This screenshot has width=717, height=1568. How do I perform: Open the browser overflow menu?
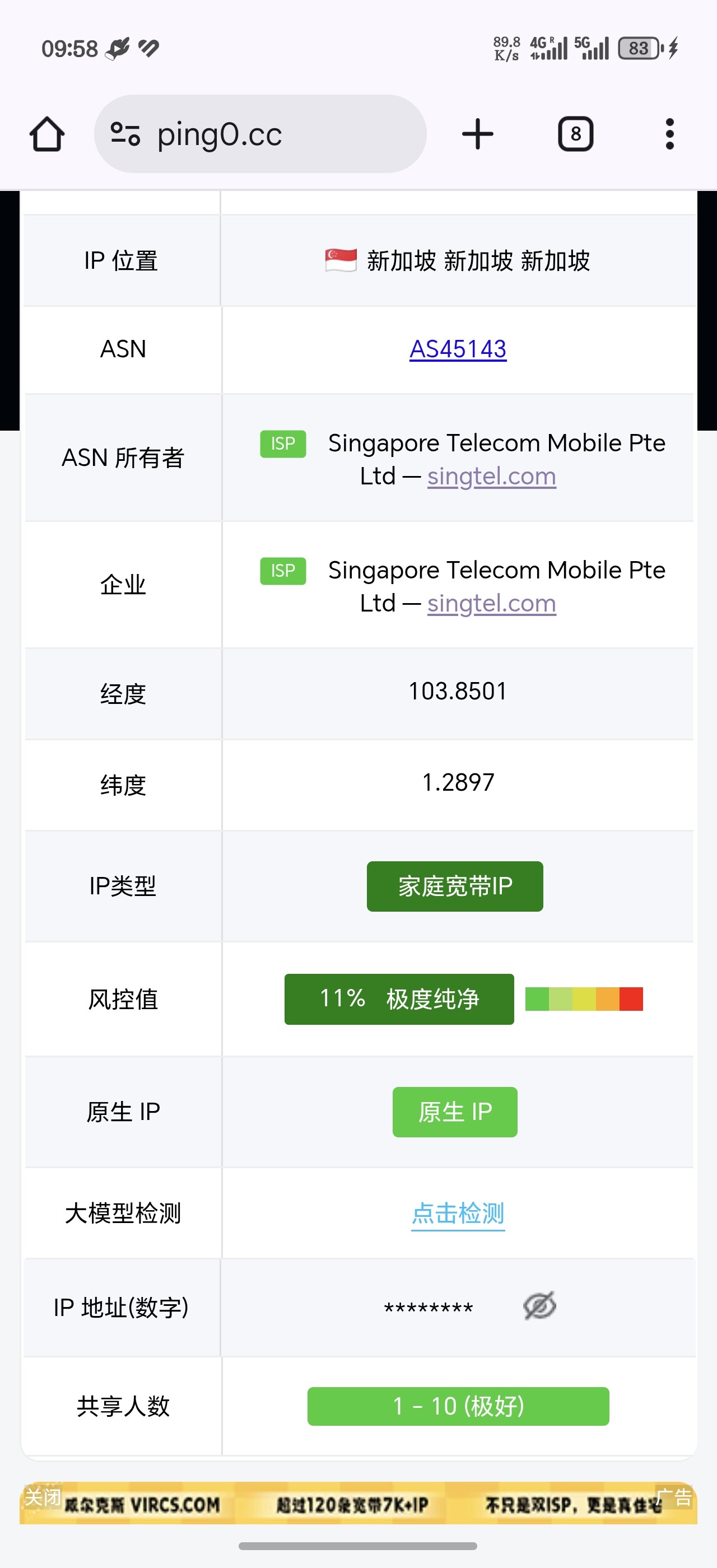coord(669,134)
